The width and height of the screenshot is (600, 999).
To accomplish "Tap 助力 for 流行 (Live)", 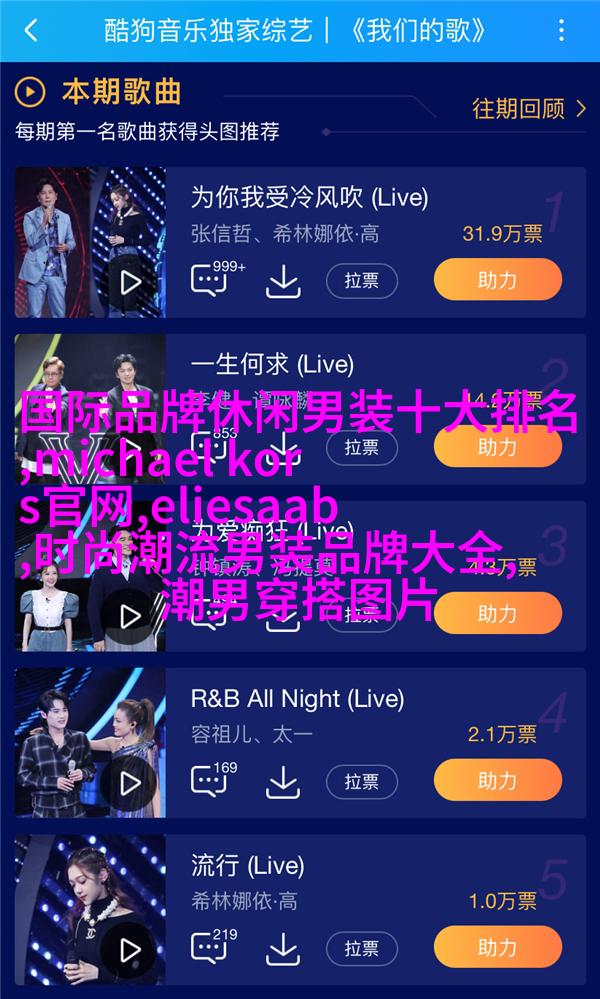I will pos(497,948).
